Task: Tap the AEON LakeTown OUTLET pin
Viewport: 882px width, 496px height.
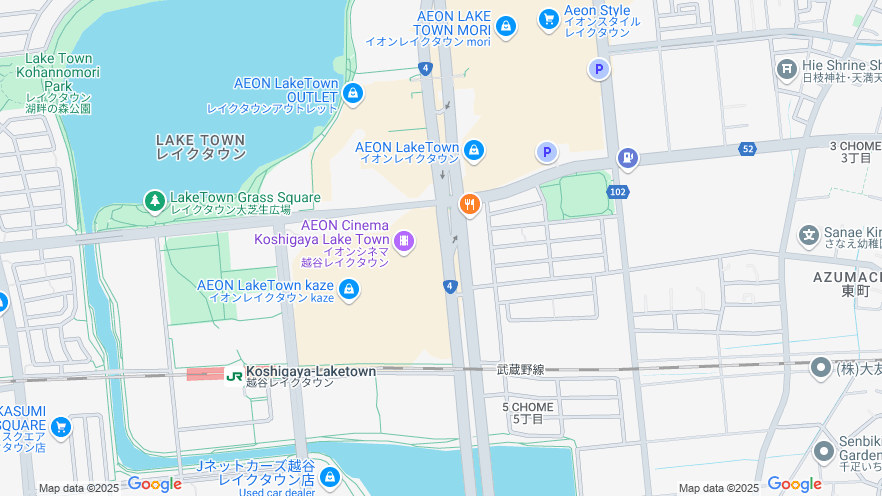Action: 352,93
